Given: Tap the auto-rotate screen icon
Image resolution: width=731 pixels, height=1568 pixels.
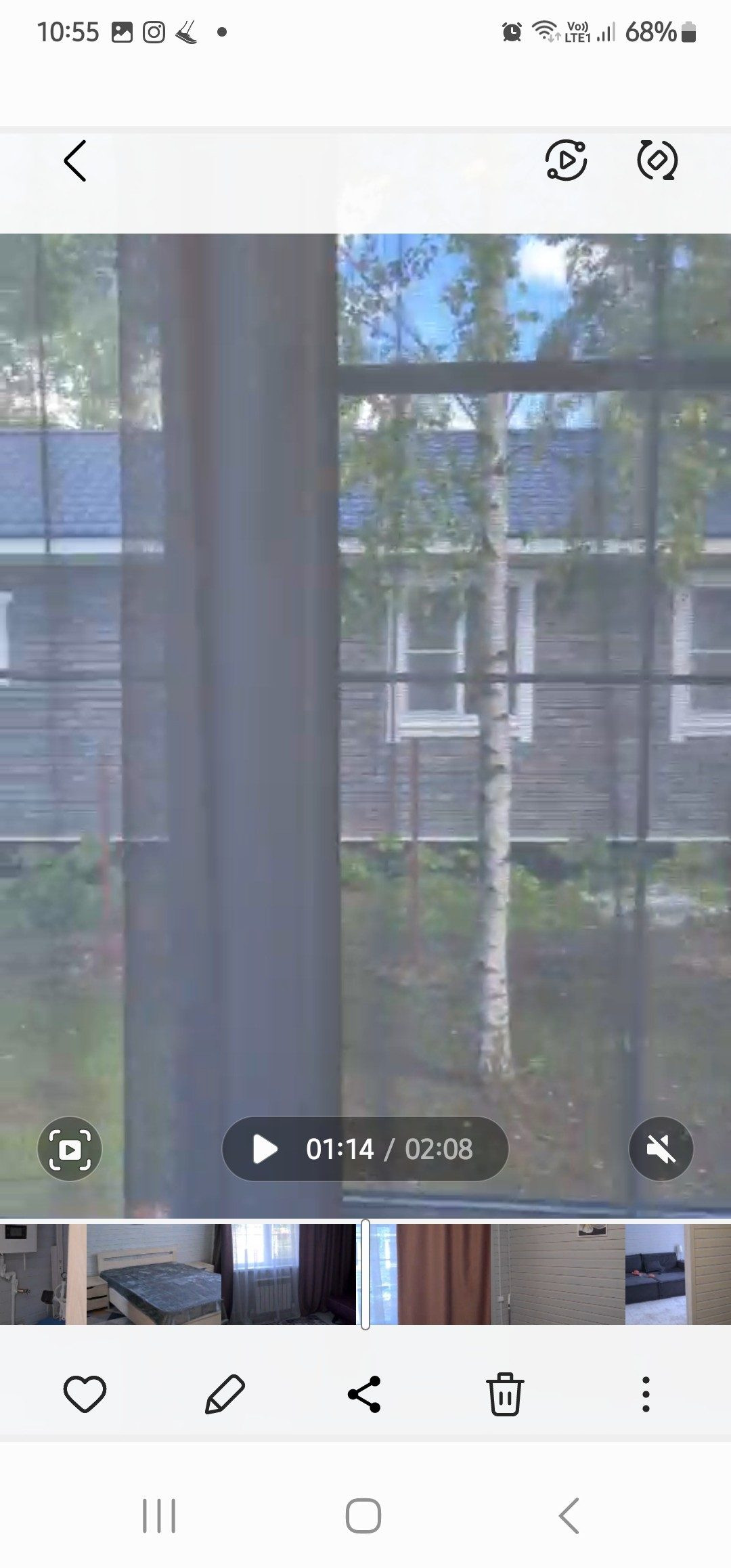Looking at the screenshot, I should point(657,160).
